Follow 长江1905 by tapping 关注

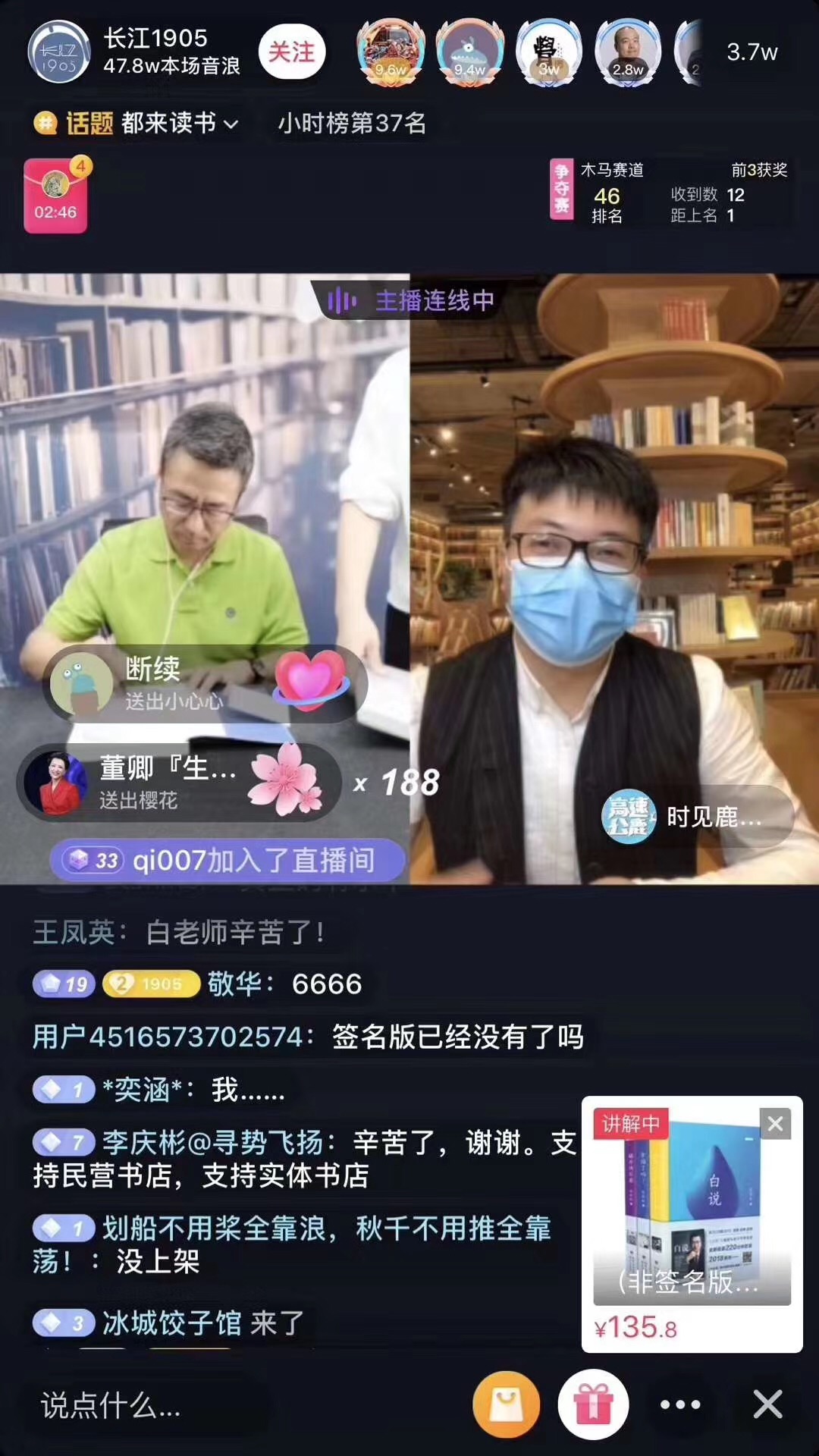292,52
